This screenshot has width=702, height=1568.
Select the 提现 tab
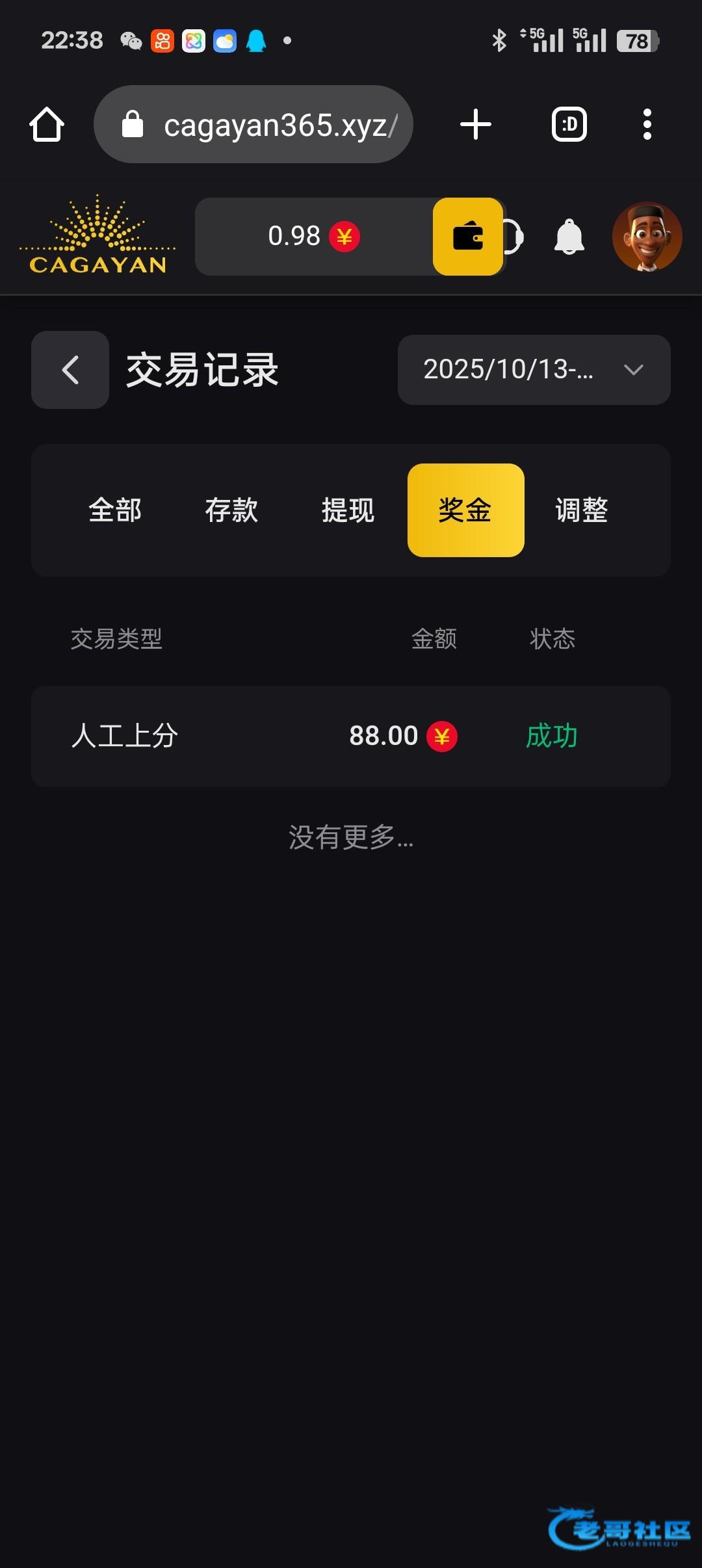[x=348, y=510]
